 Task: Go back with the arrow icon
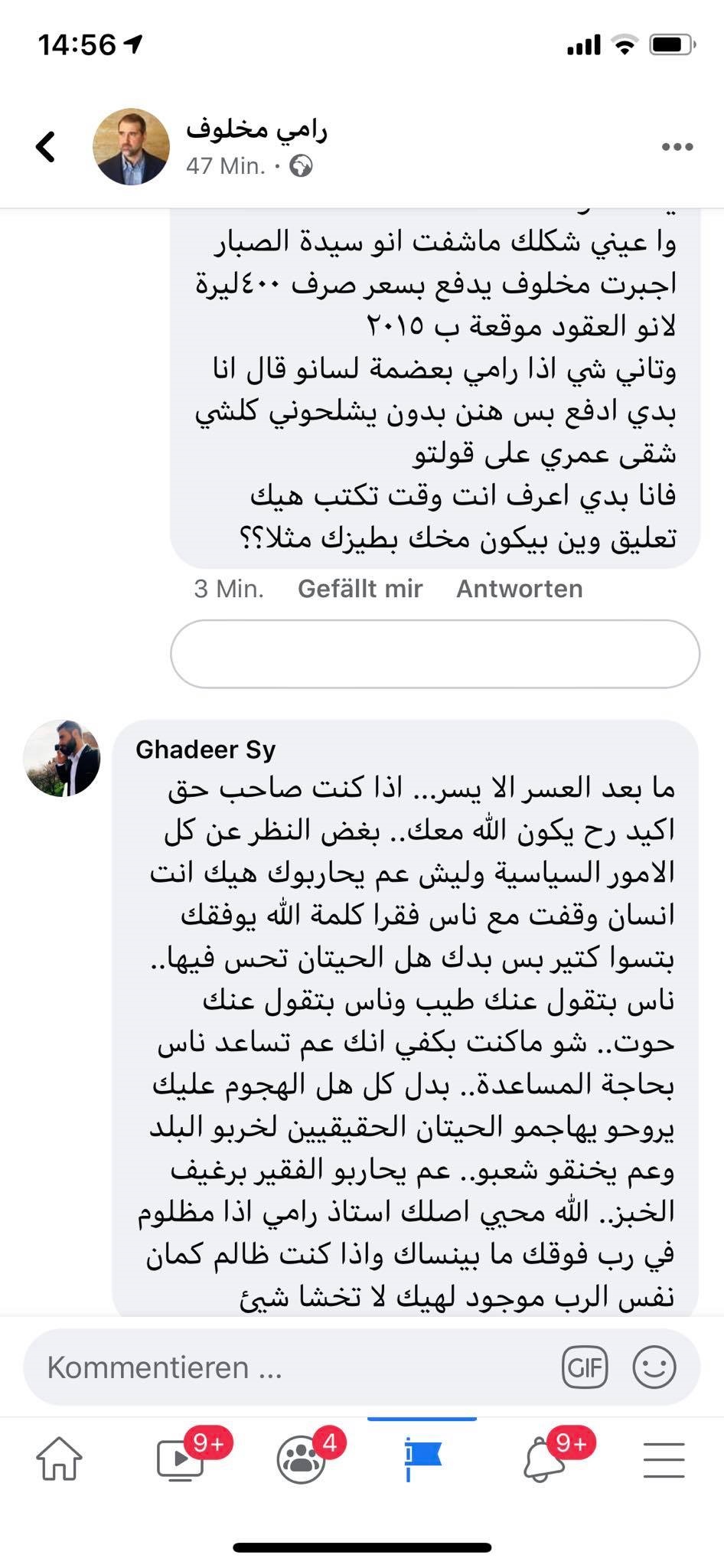(46, 146)
